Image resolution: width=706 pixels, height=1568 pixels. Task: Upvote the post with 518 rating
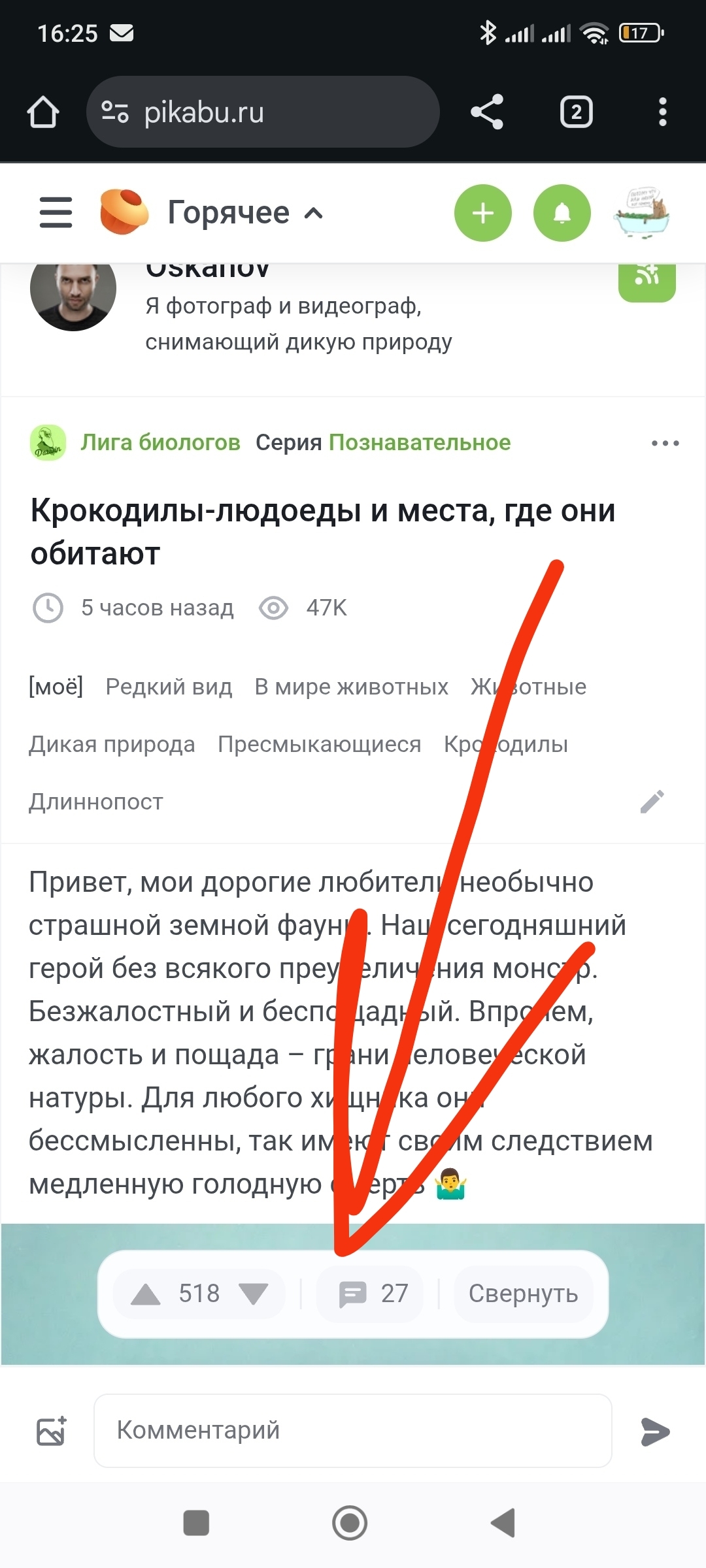pos(146,1294)
